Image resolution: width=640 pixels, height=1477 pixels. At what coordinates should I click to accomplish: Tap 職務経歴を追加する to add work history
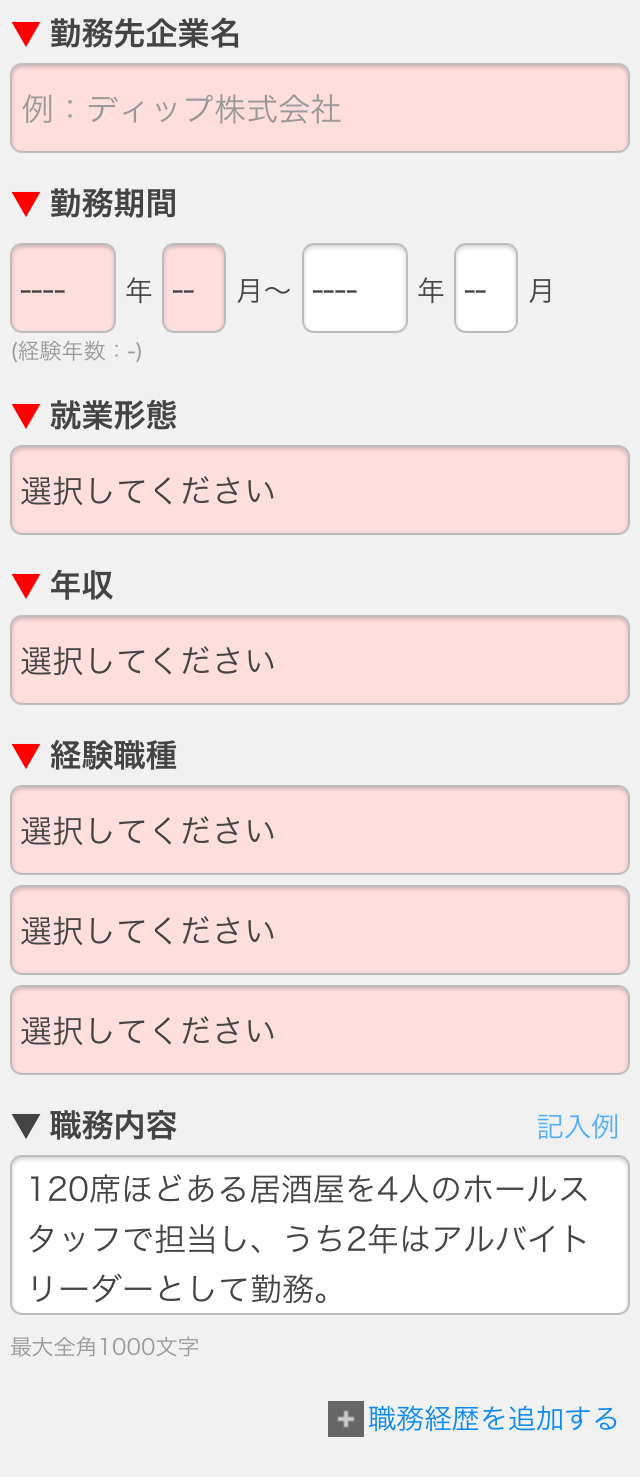(474, 1418)
